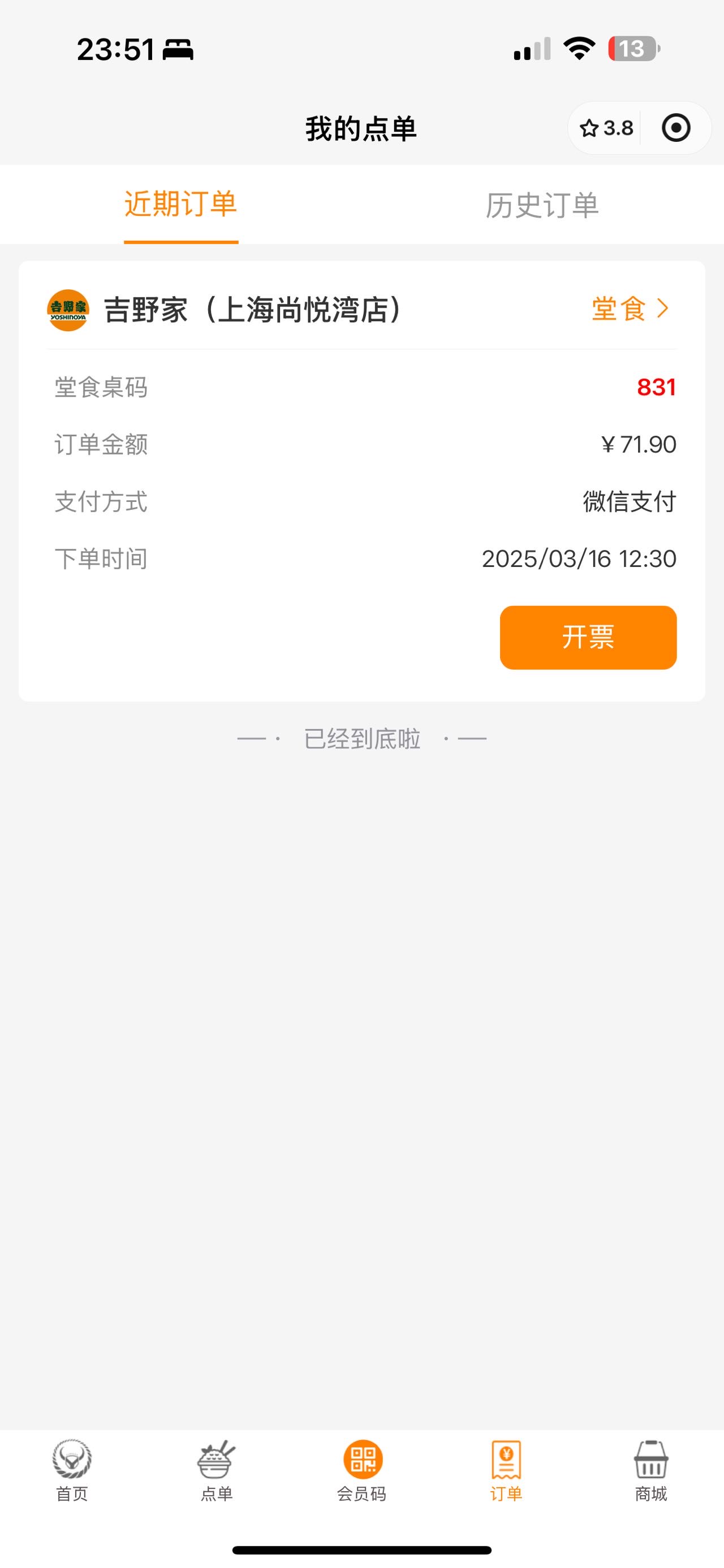Switch to the 历史订单 tab
724x1568 pixels.
click(542, 205)
